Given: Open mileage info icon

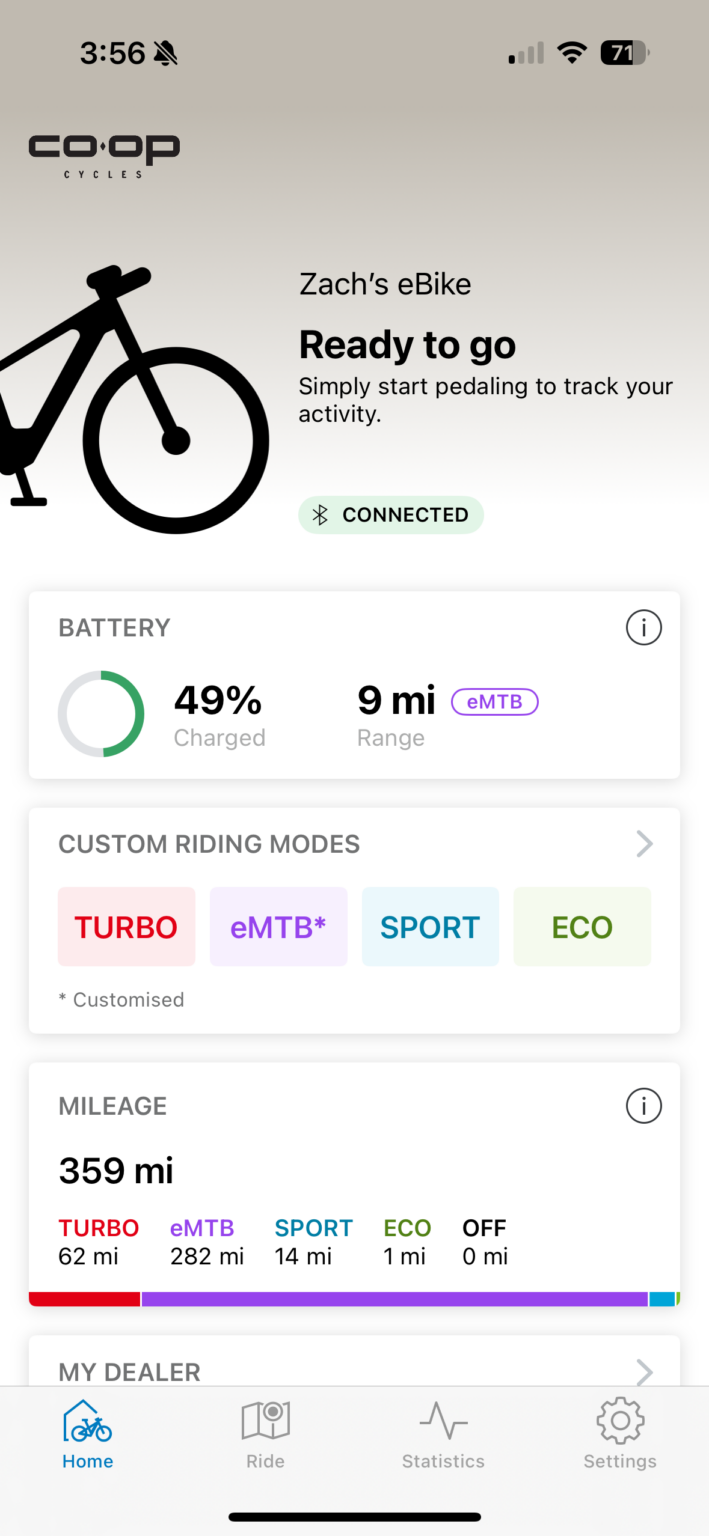Looking at the screenshot, I should (643, 1106).
